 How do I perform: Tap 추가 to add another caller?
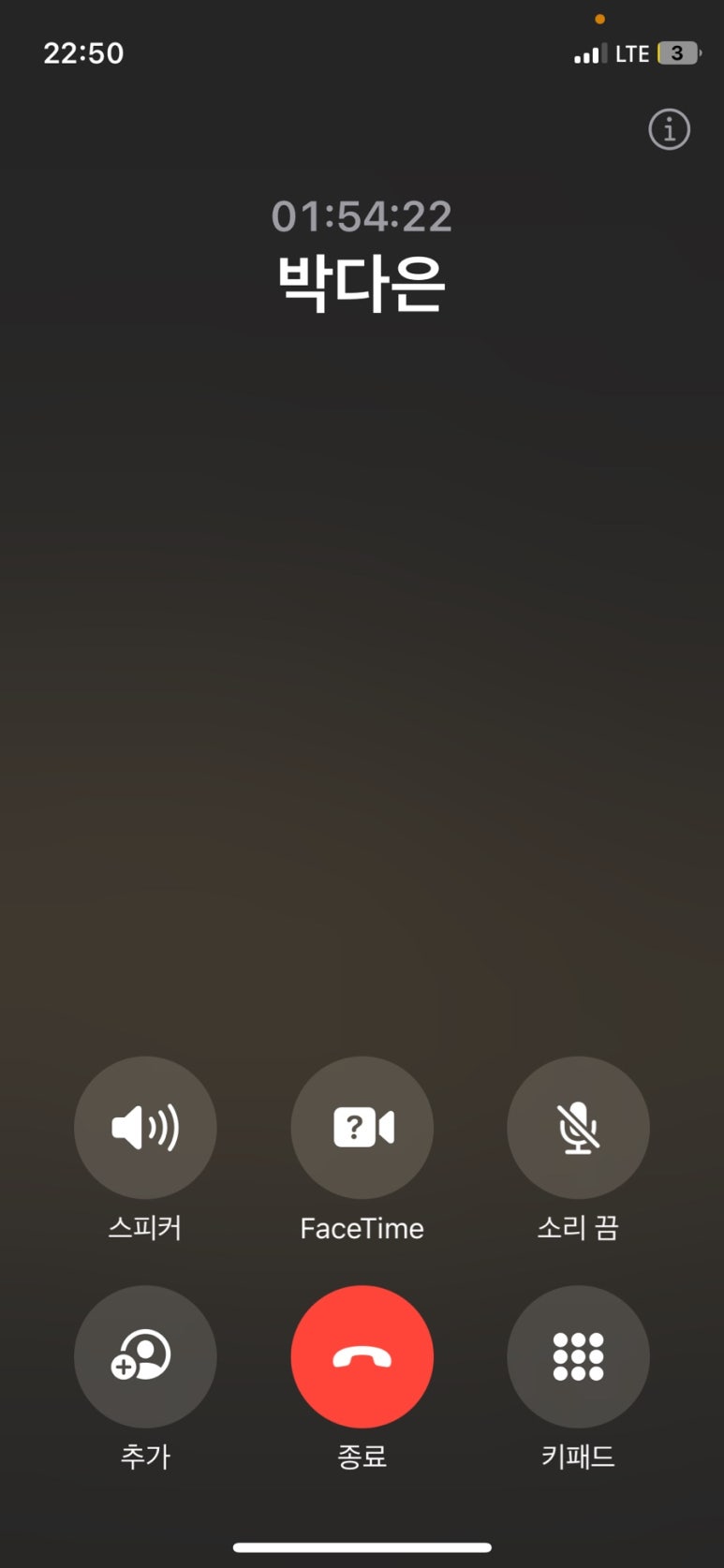(145, 1355)
